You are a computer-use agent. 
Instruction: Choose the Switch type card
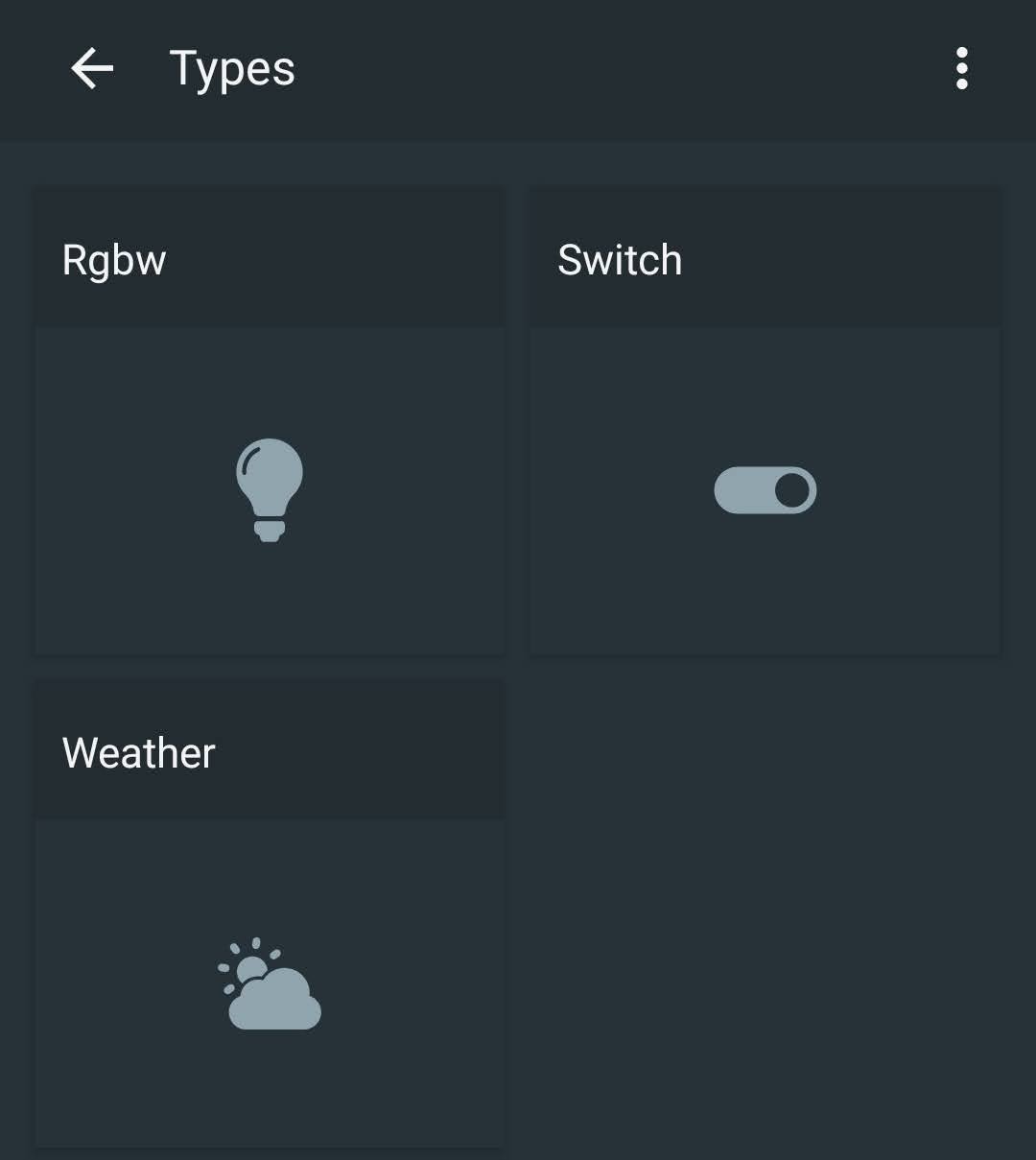point(765,420)
